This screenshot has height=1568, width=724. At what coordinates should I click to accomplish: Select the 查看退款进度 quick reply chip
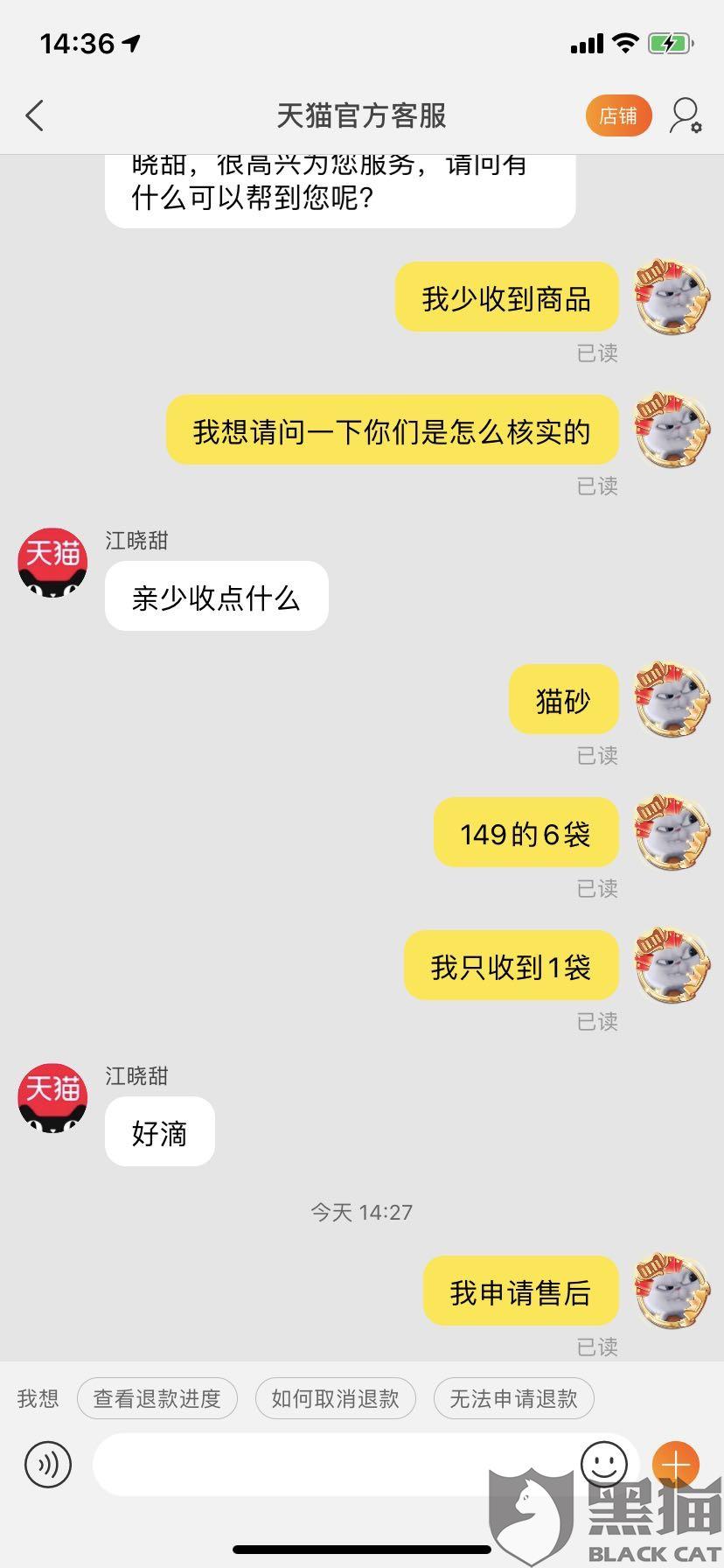point(157,1398)
